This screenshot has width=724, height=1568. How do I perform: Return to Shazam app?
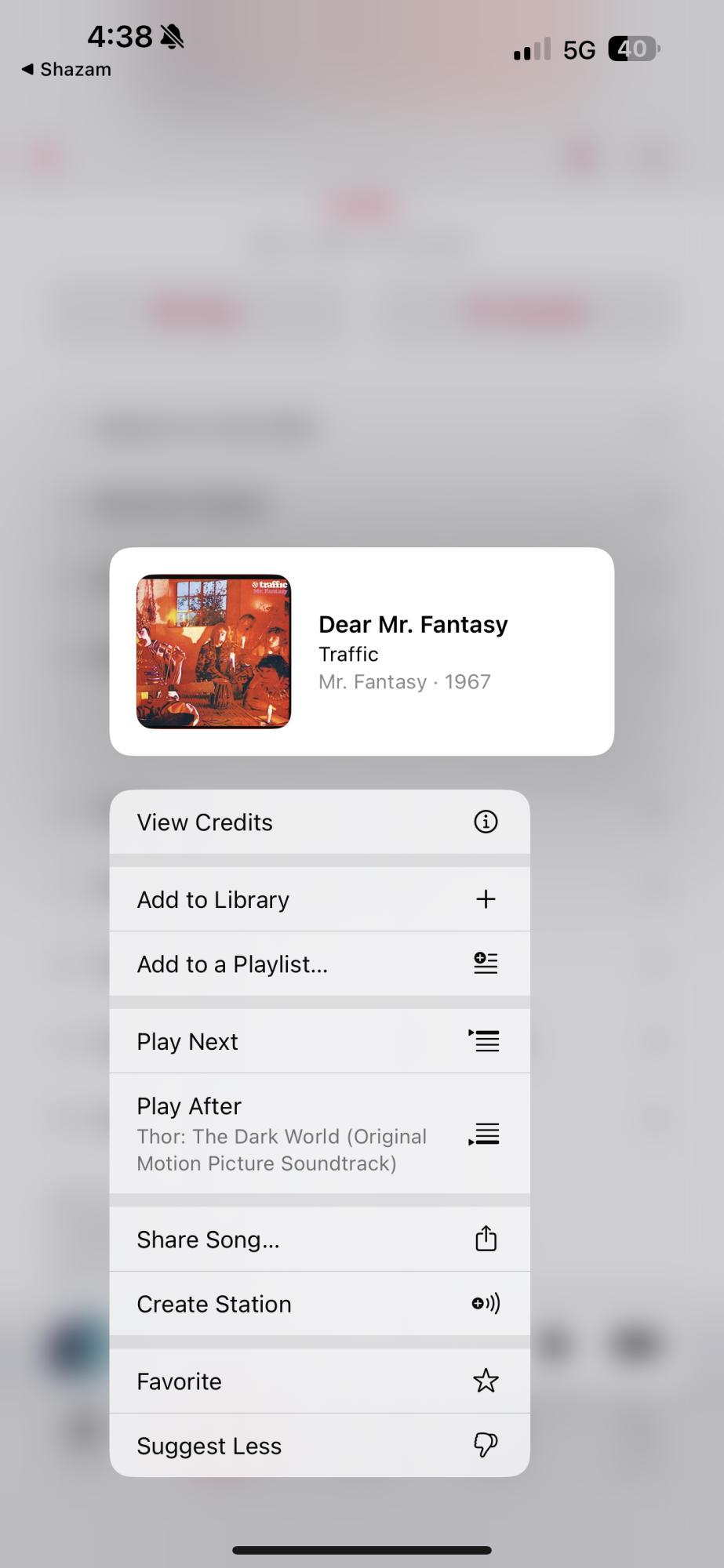(x=67, y=70)
